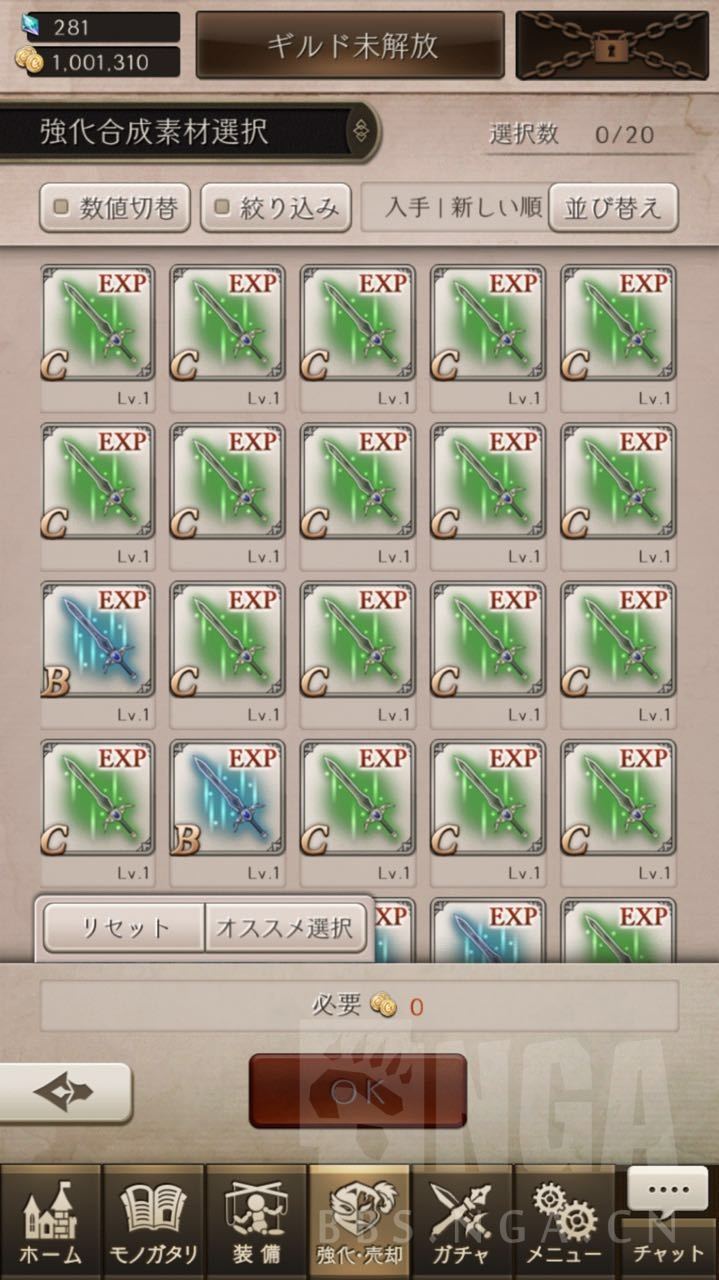Switch to the 装備 equipment tab

pos(256,1222)
